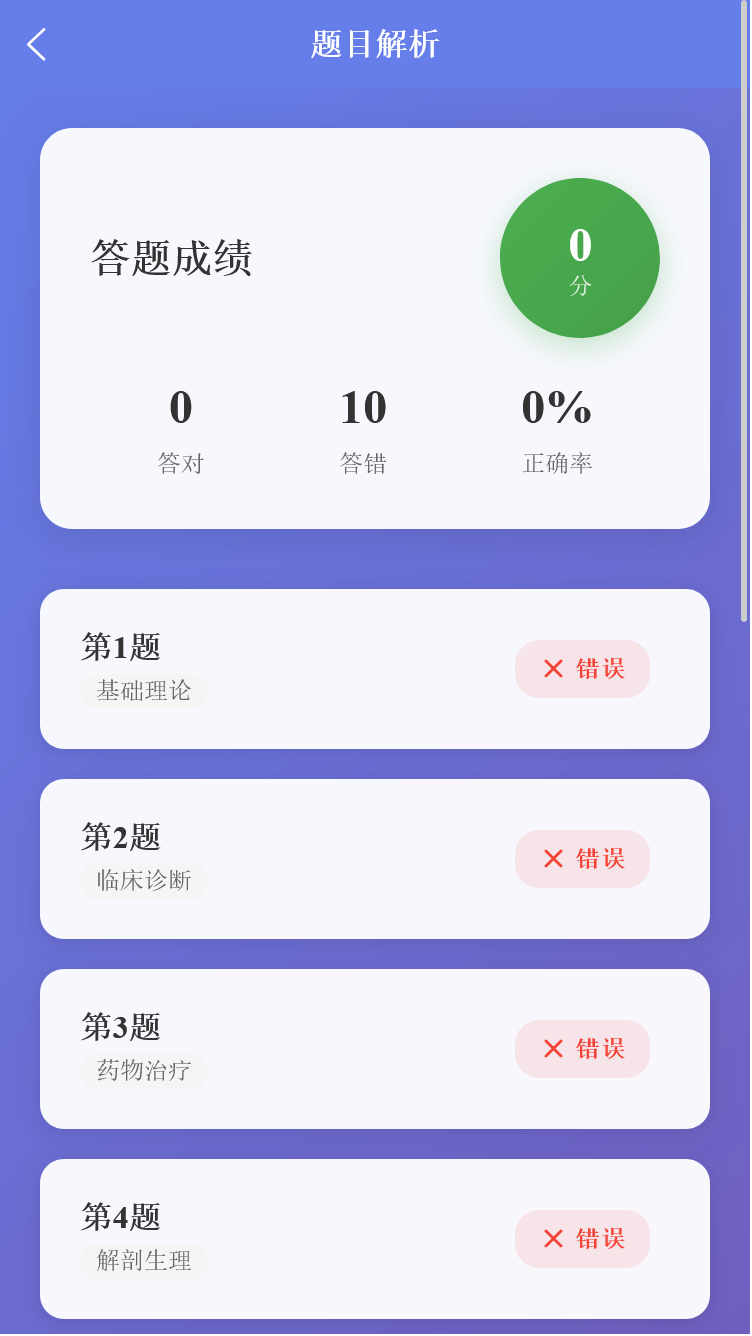Viewport: 752px width, 1336px height.
Task: Click the red X icon on question 2
Action: (x=550, y=859)
